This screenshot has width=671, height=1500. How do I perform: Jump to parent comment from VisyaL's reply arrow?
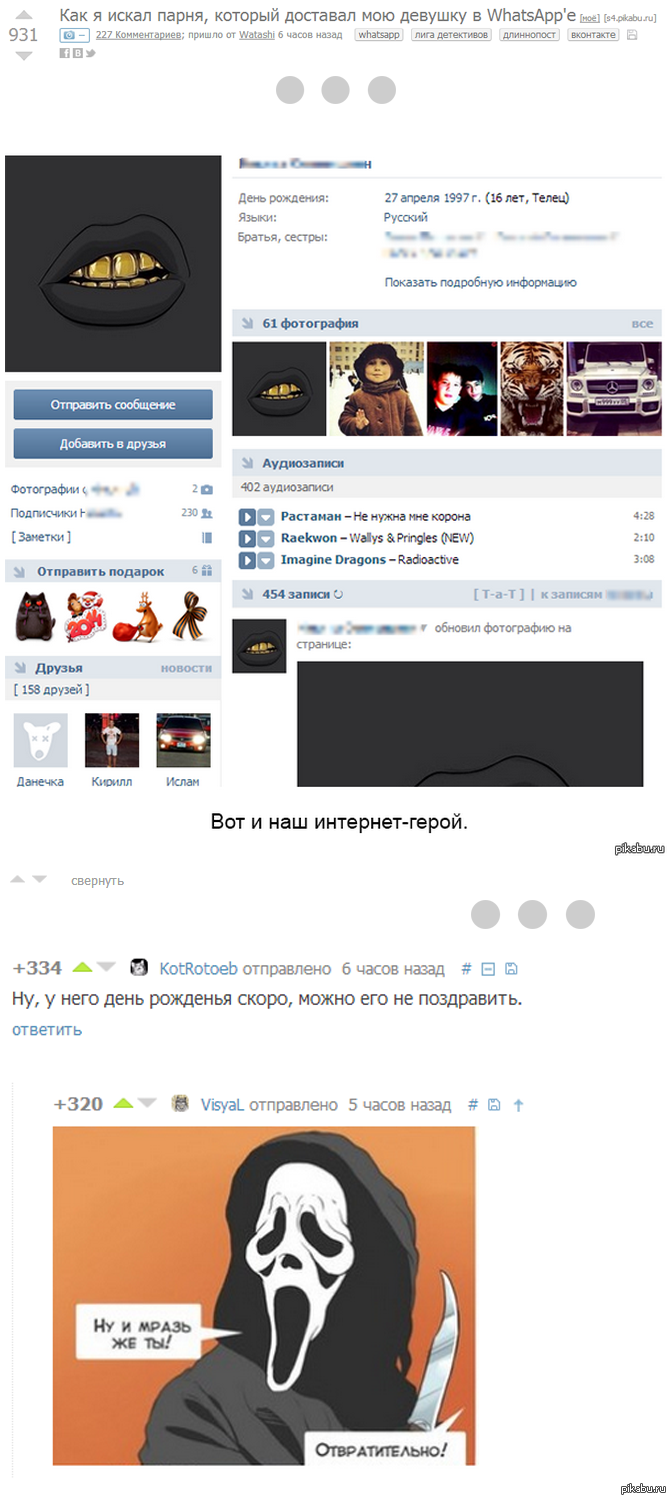pyautogui.click(x=518, y=1105)
